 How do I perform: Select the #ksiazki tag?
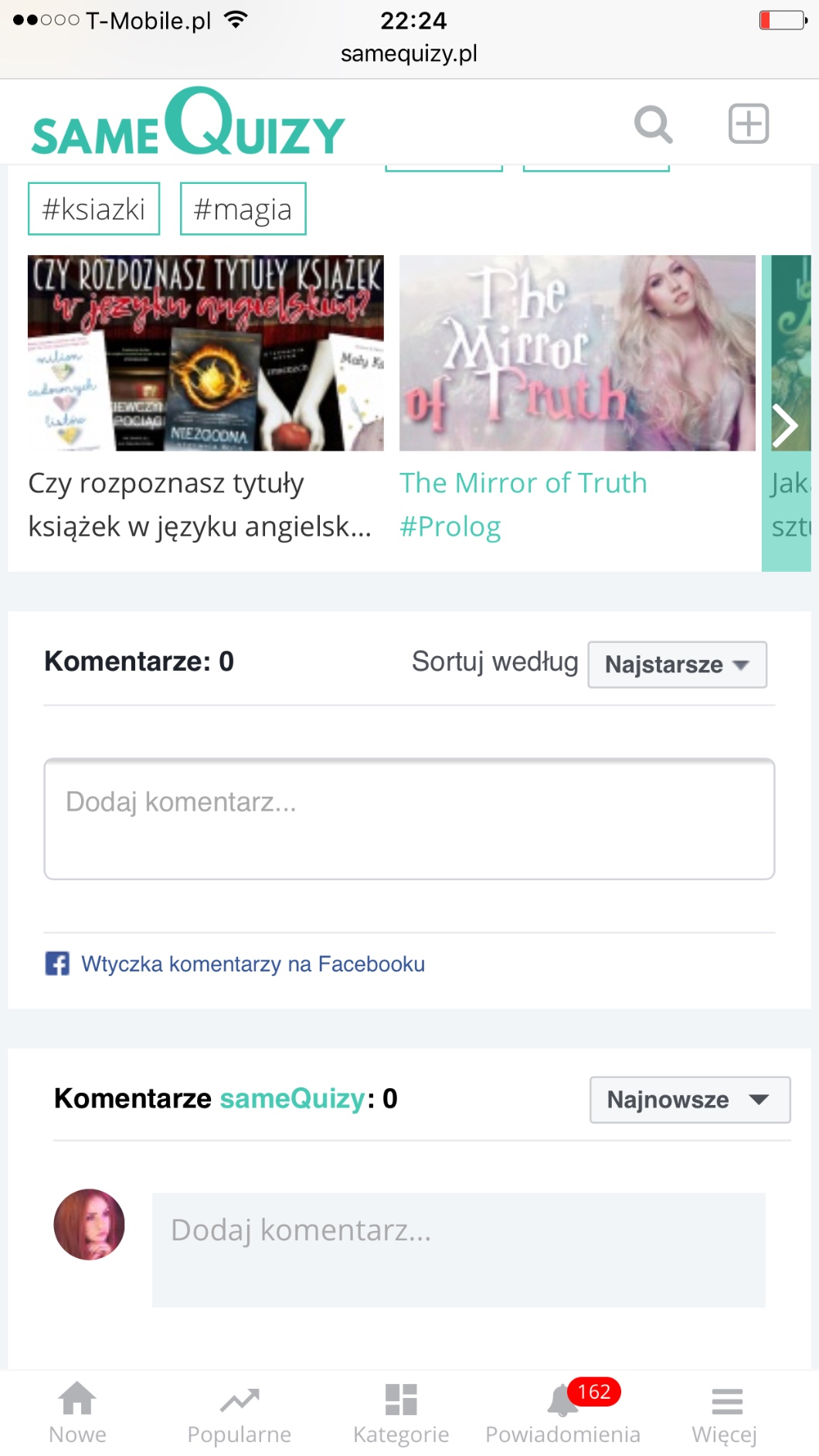pos(93,209)
